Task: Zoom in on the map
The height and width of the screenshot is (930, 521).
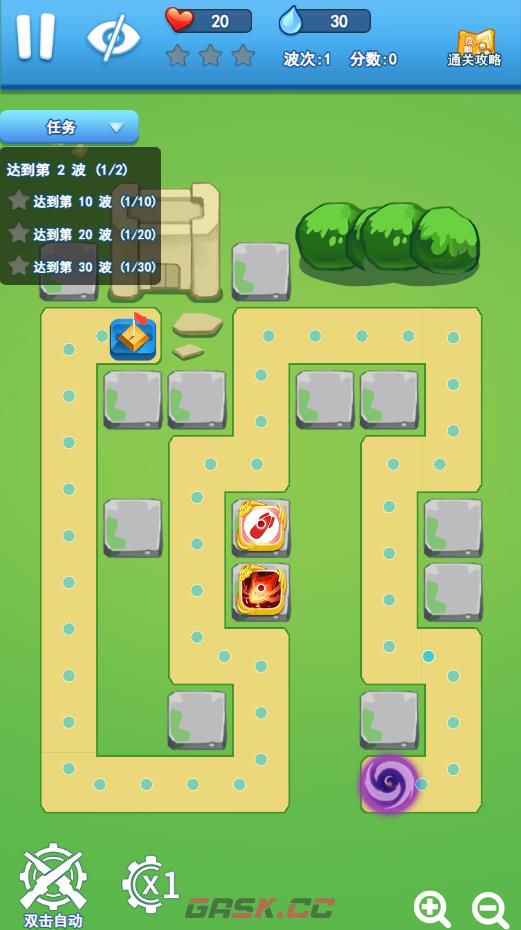Action: point(432,909)
